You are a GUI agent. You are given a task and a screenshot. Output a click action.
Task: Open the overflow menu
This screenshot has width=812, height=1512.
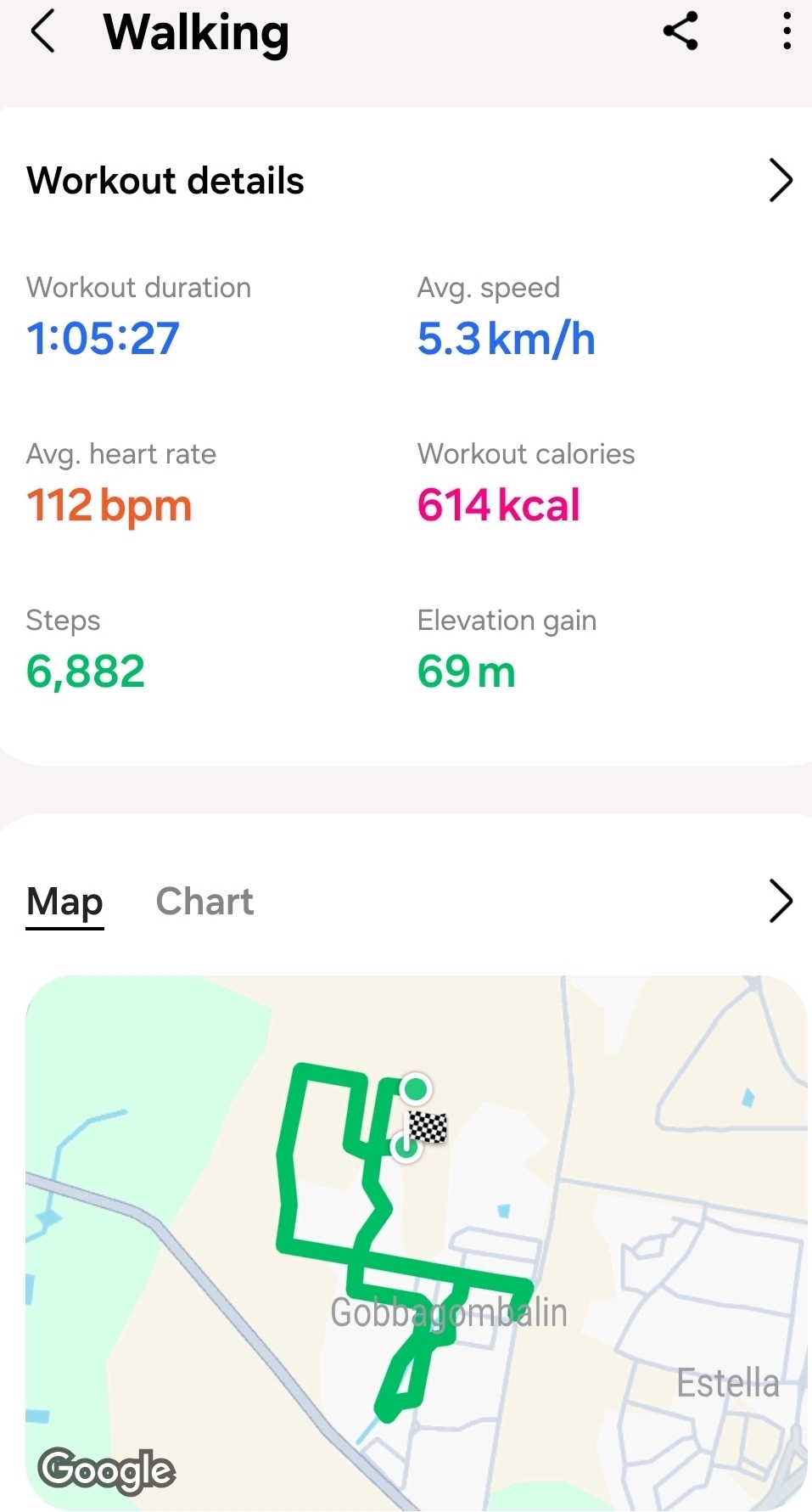pos(787,32)
